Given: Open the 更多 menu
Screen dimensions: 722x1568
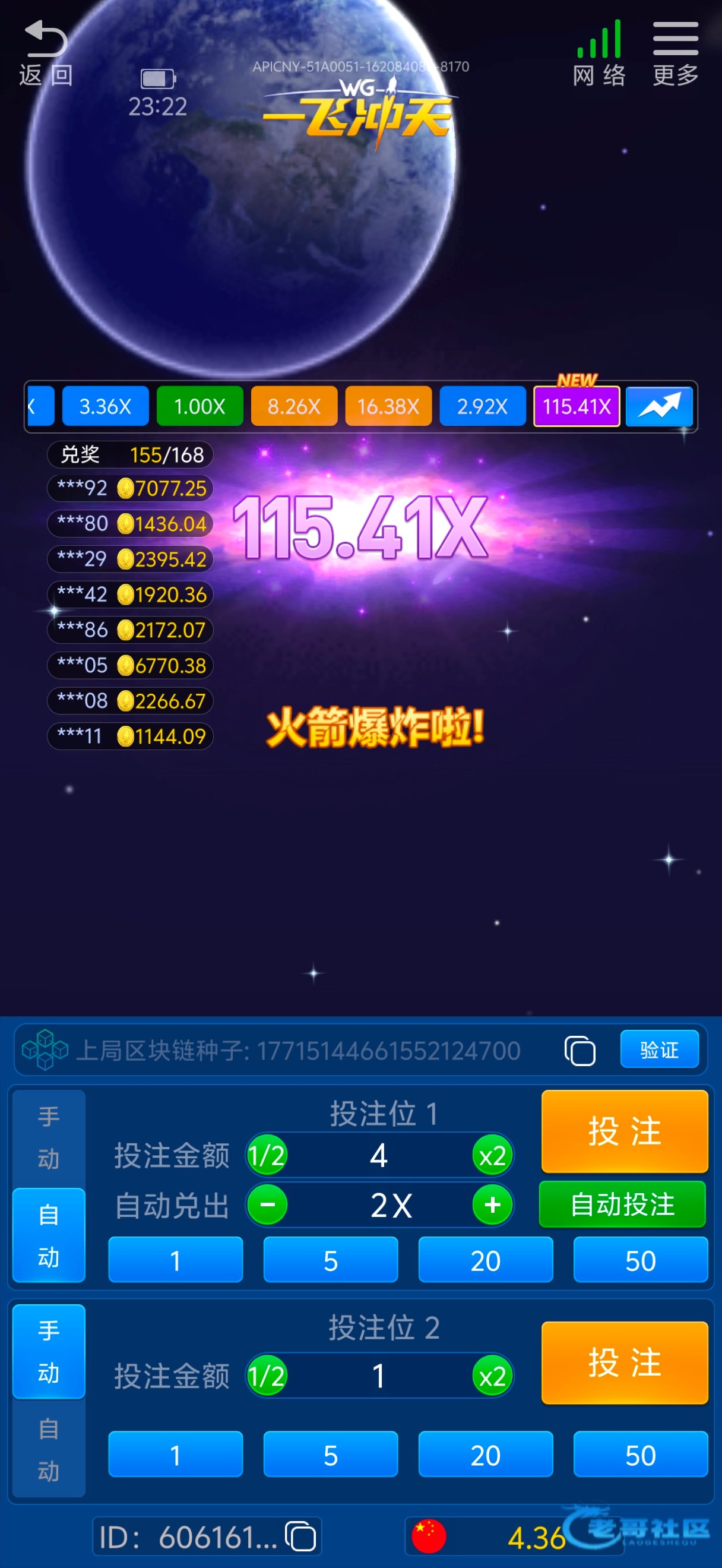Looking at the screenshot, I should pyautogui.click(x=675, y=53).
